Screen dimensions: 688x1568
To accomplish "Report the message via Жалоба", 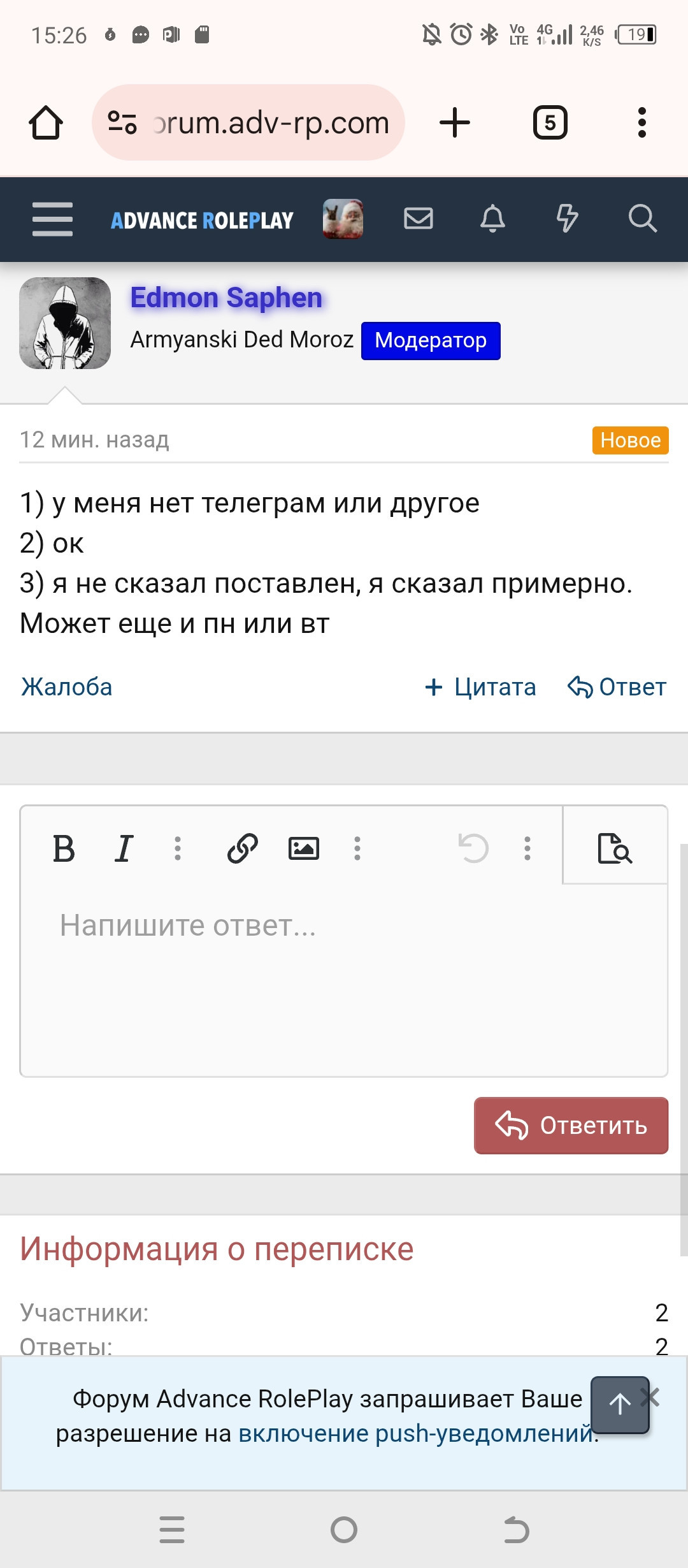I will point(67,687).
